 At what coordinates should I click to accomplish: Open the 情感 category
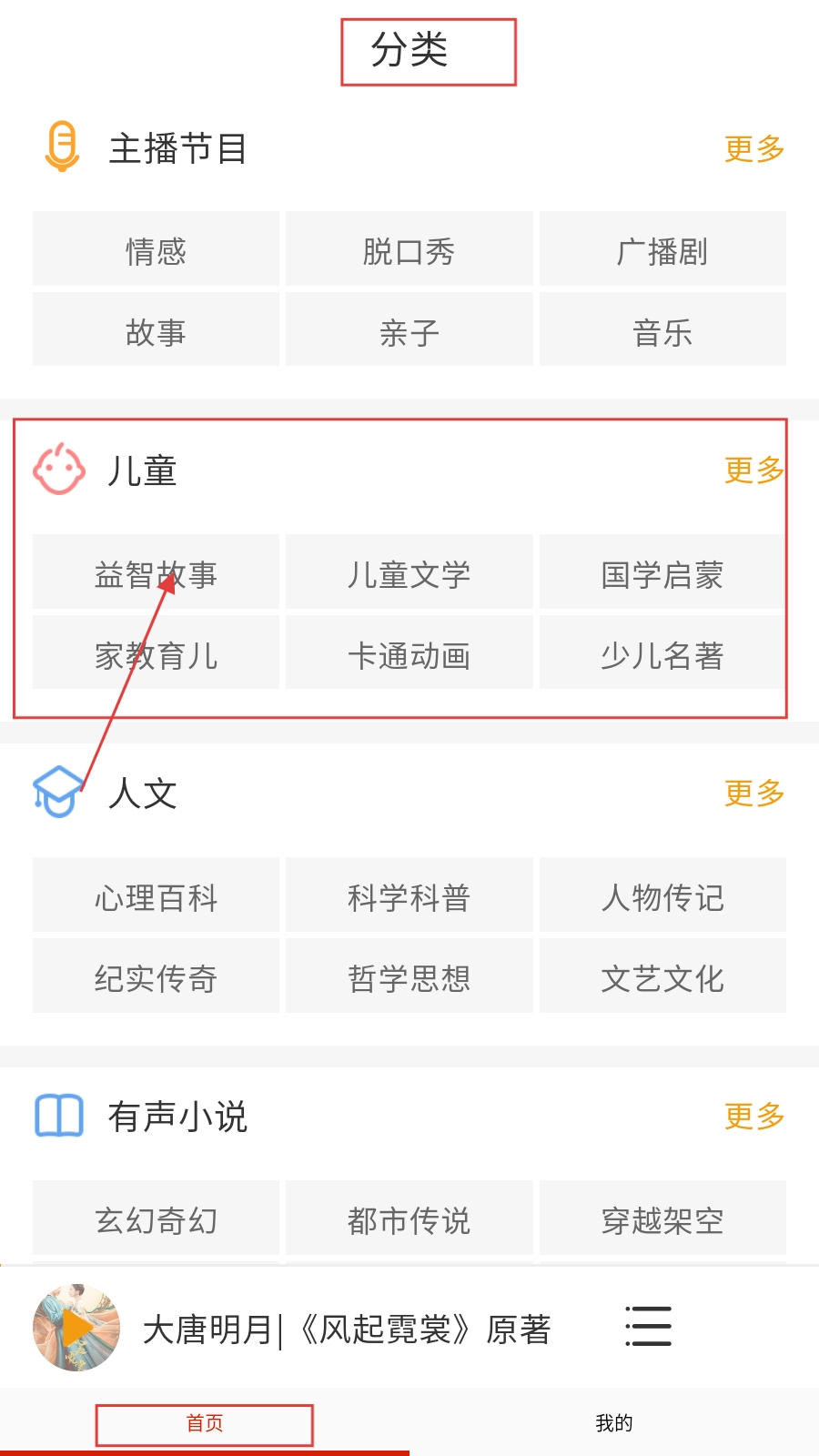click(x=156, y=251)
